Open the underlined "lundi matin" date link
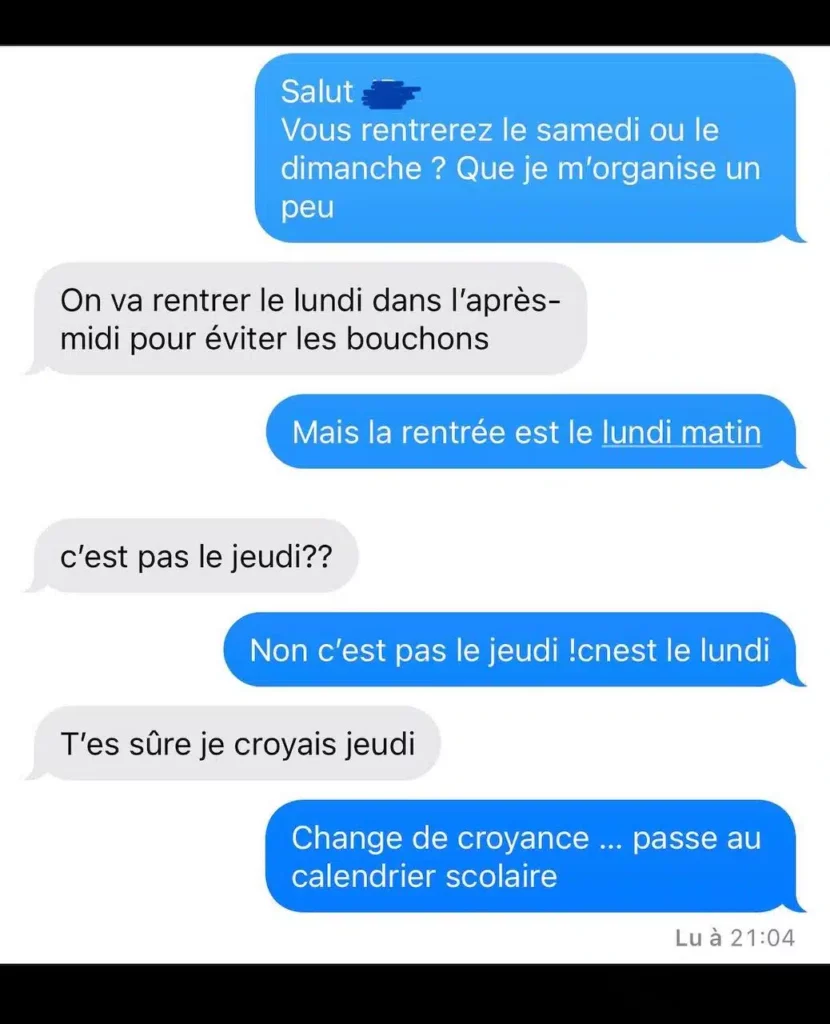 coord(681,433)
